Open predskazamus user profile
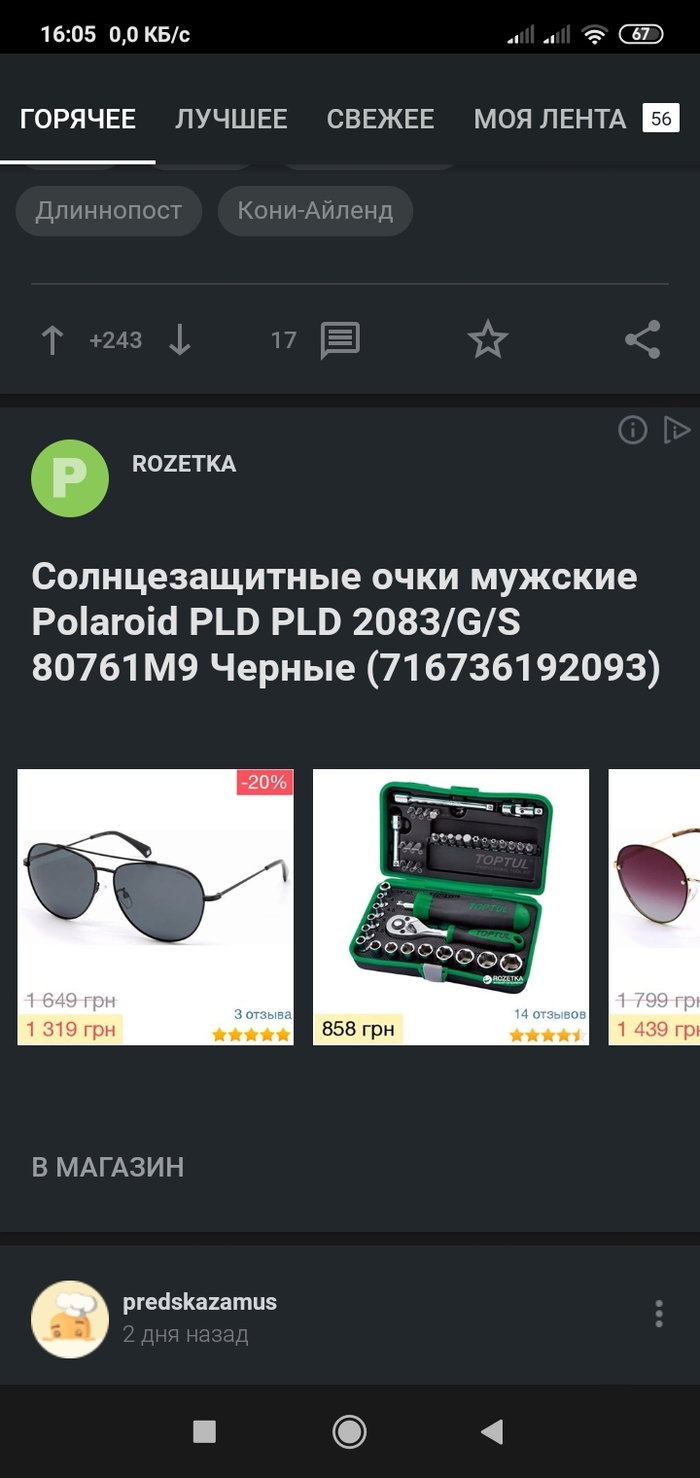The image size is (700, 1478). (x=199, y=1302)
